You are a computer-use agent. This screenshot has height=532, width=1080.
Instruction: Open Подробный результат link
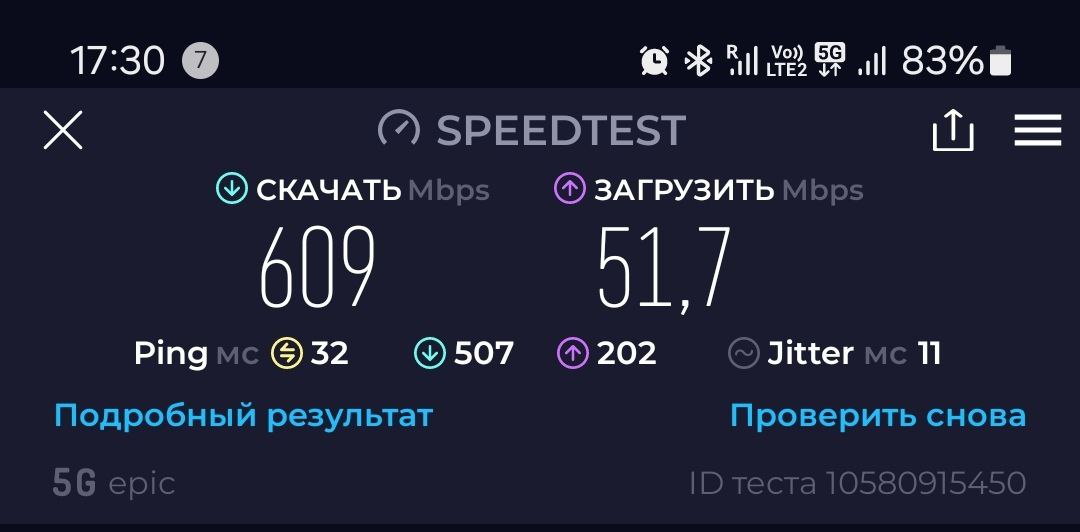(x=243, y=415)
